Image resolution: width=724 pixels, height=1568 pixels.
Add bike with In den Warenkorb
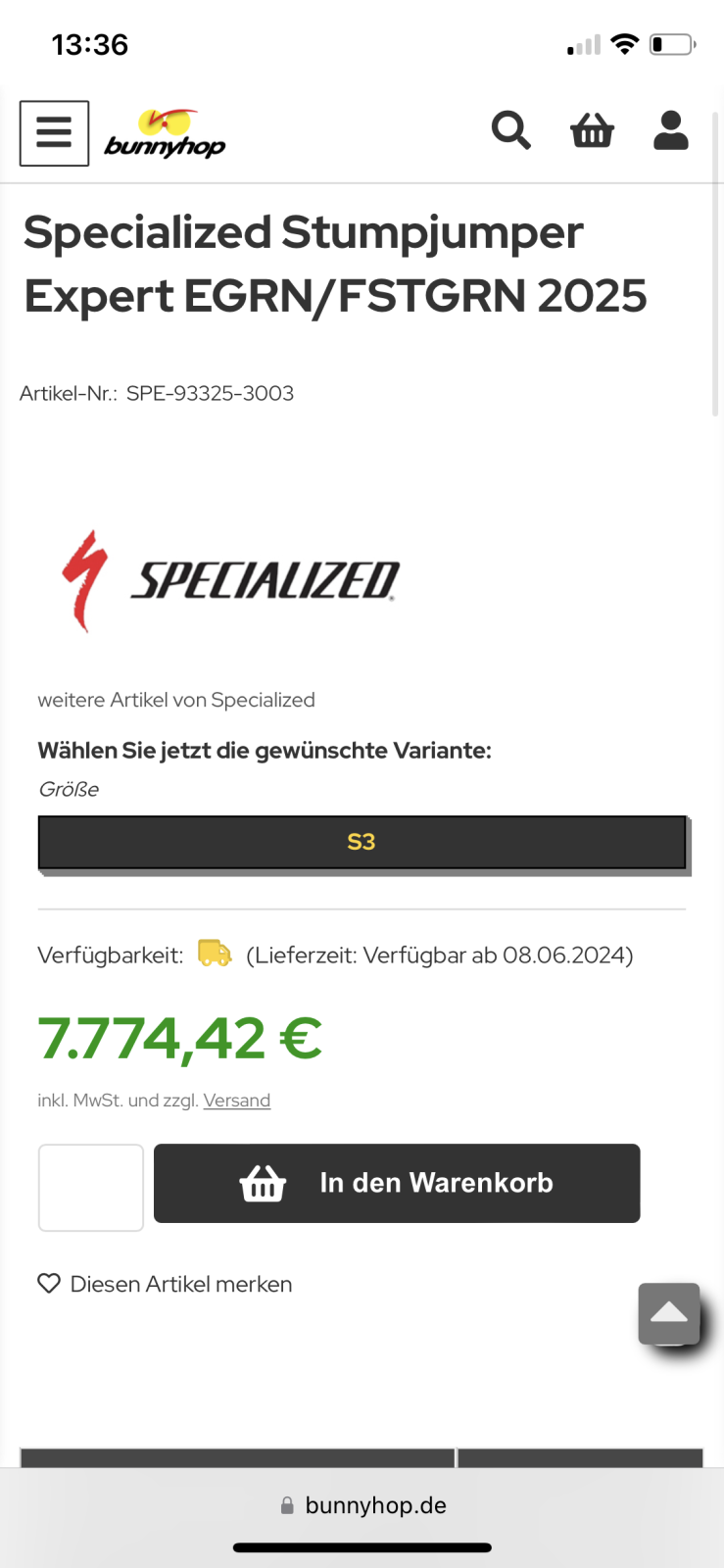point(397,1183)
